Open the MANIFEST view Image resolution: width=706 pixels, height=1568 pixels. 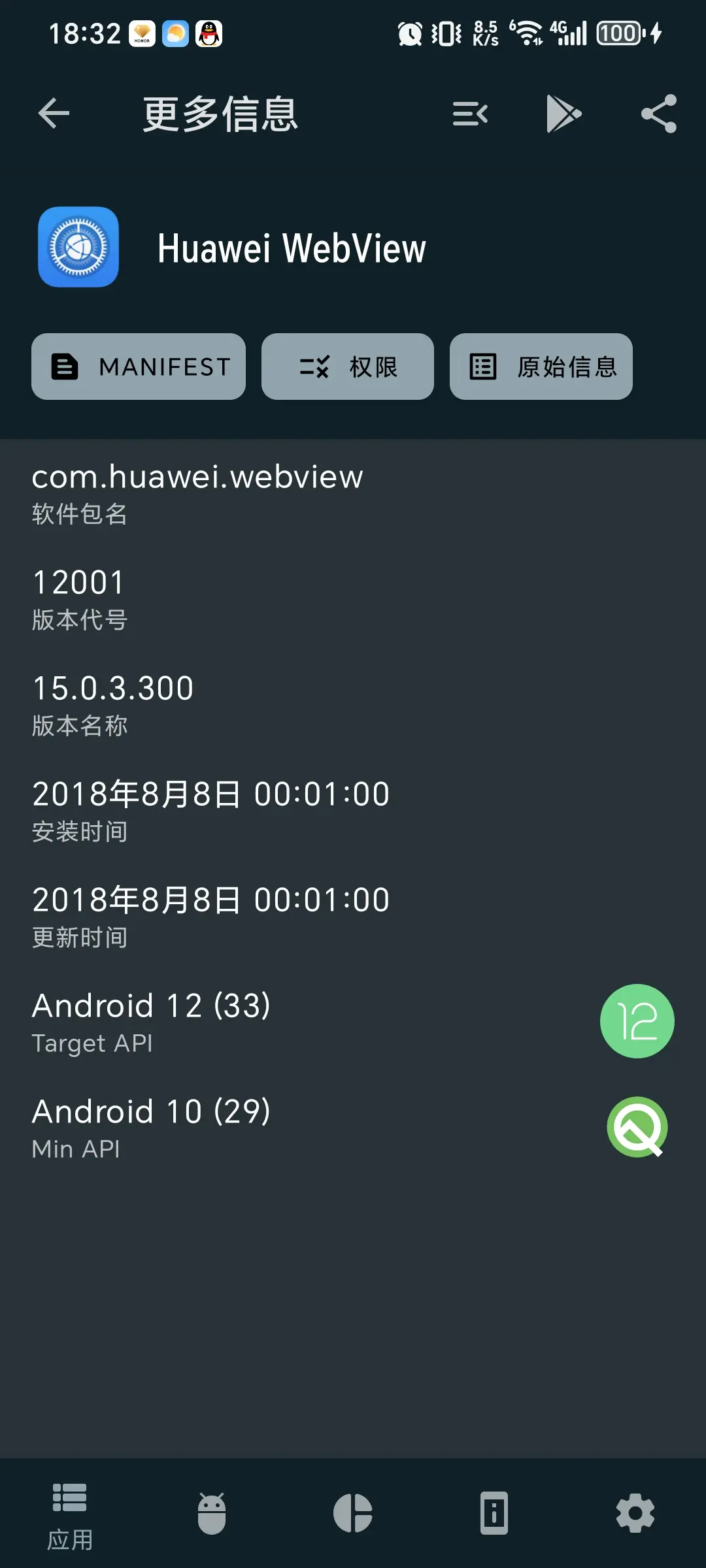click(138, 367)
